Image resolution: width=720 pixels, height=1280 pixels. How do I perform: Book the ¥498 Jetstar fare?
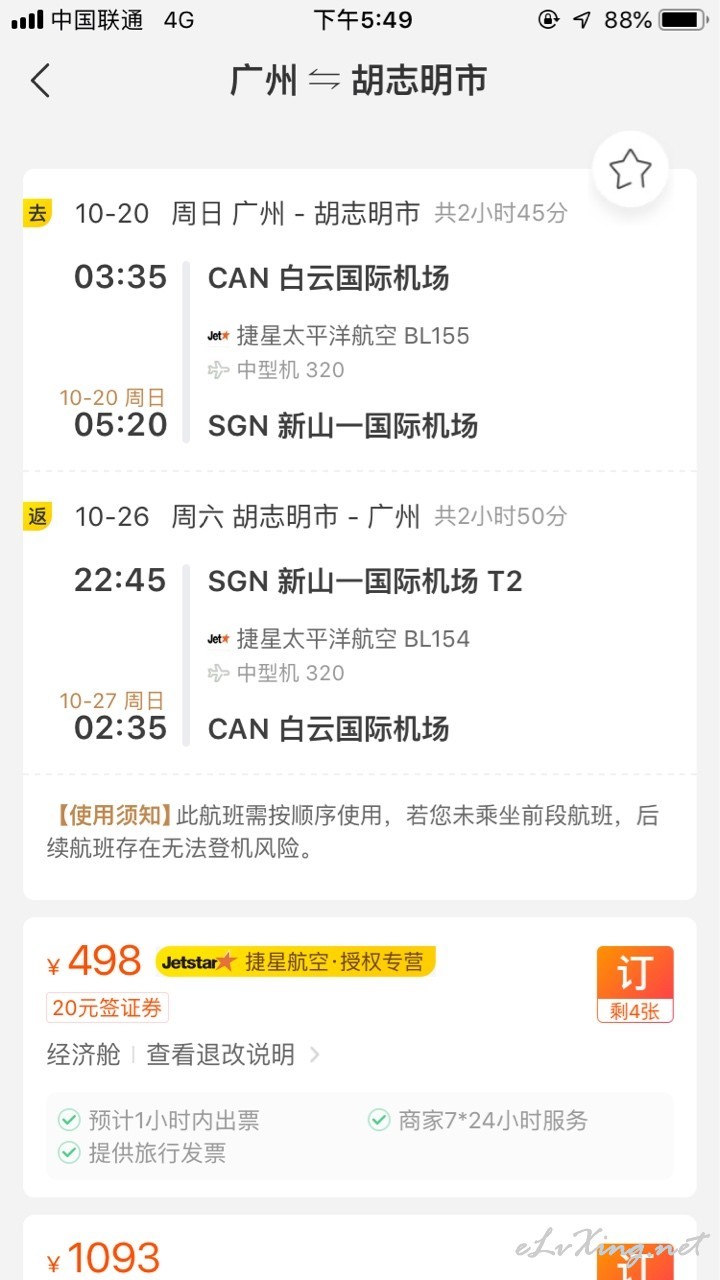tap(635, 984)
